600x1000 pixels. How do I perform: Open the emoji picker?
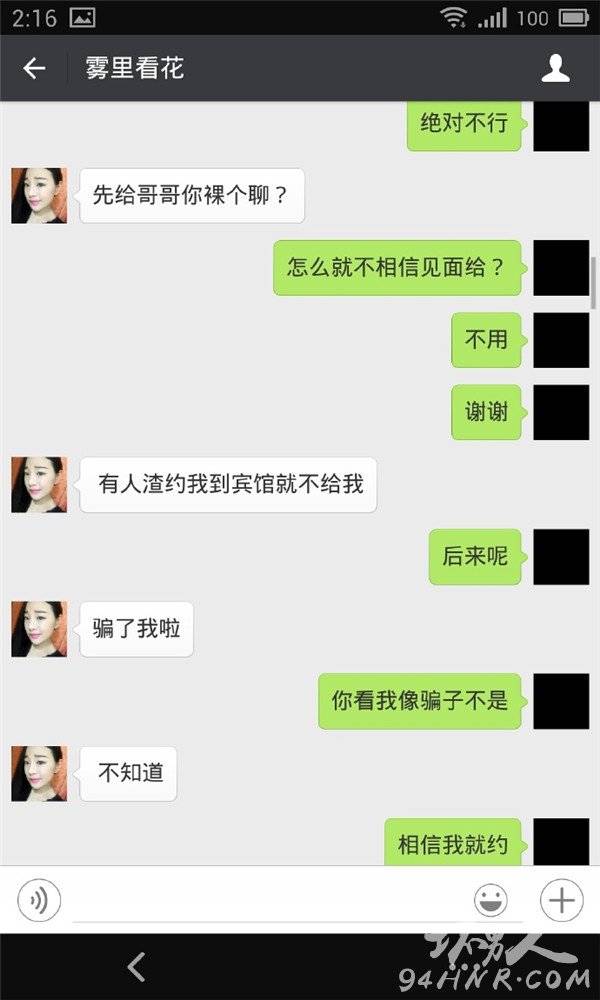point(491,901)
